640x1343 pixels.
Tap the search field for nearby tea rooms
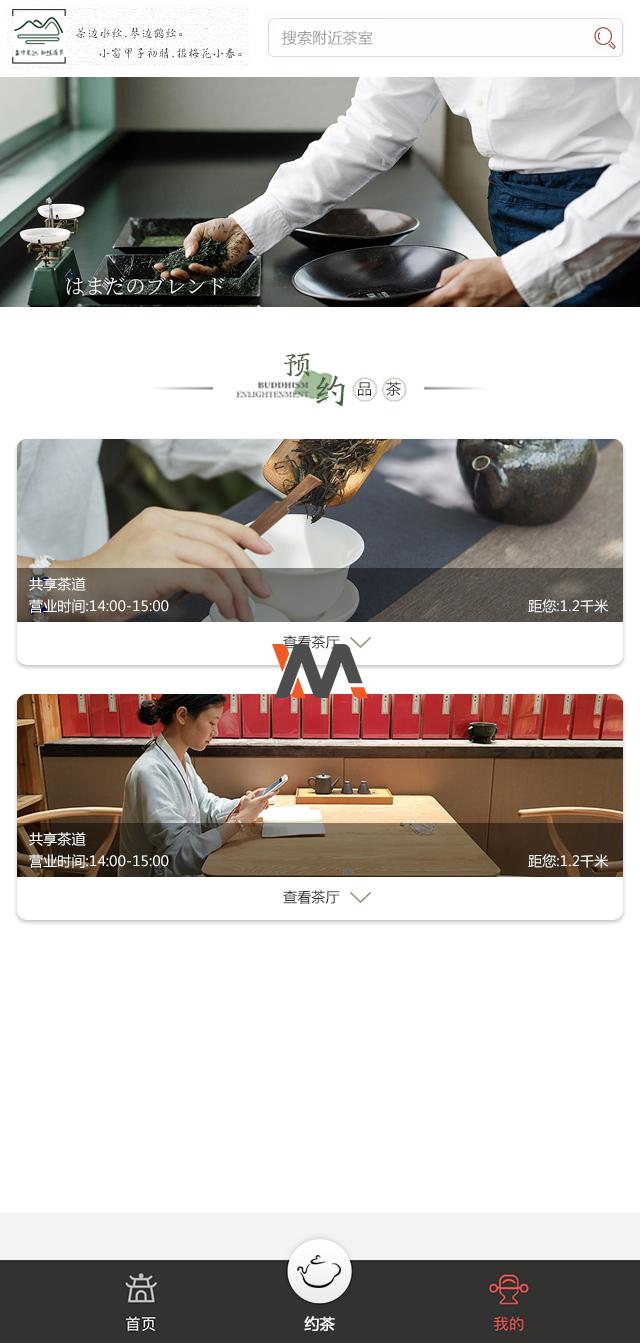click(430, 38)
